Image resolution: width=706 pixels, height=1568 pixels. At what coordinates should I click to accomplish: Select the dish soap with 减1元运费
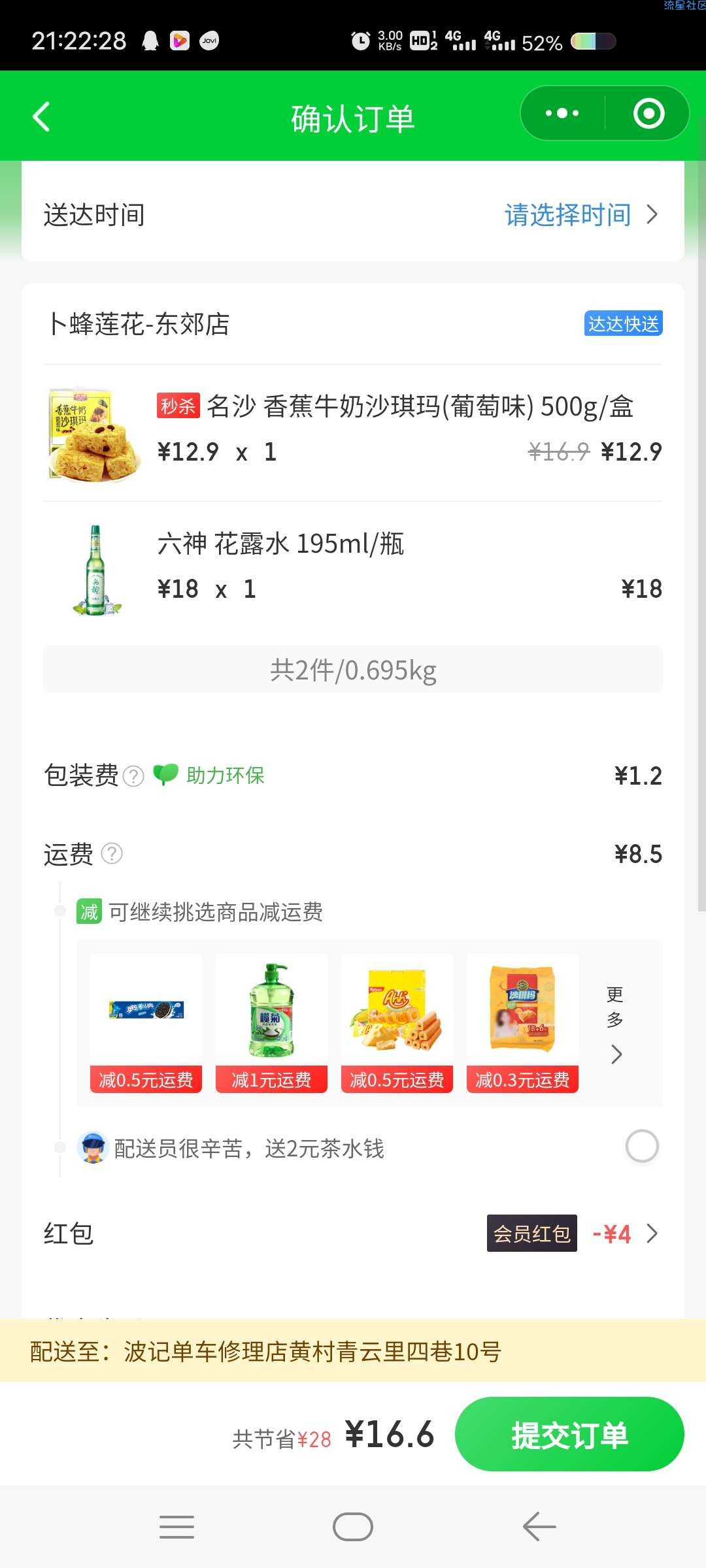point(271,1022)
